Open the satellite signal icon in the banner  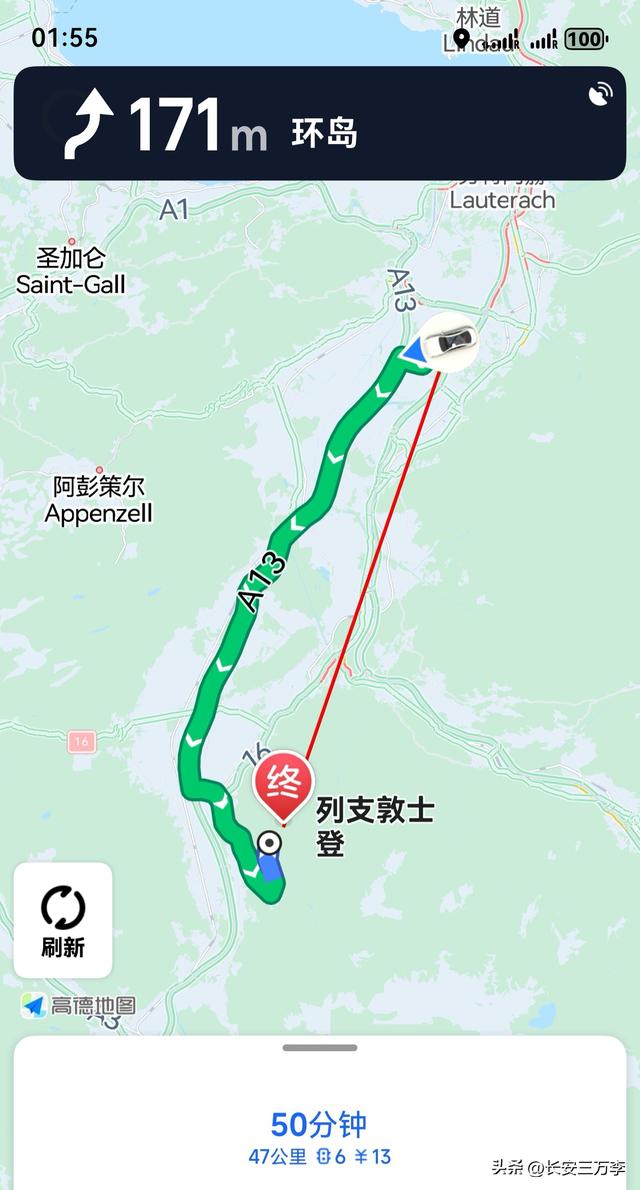click(x=600, y=95)
